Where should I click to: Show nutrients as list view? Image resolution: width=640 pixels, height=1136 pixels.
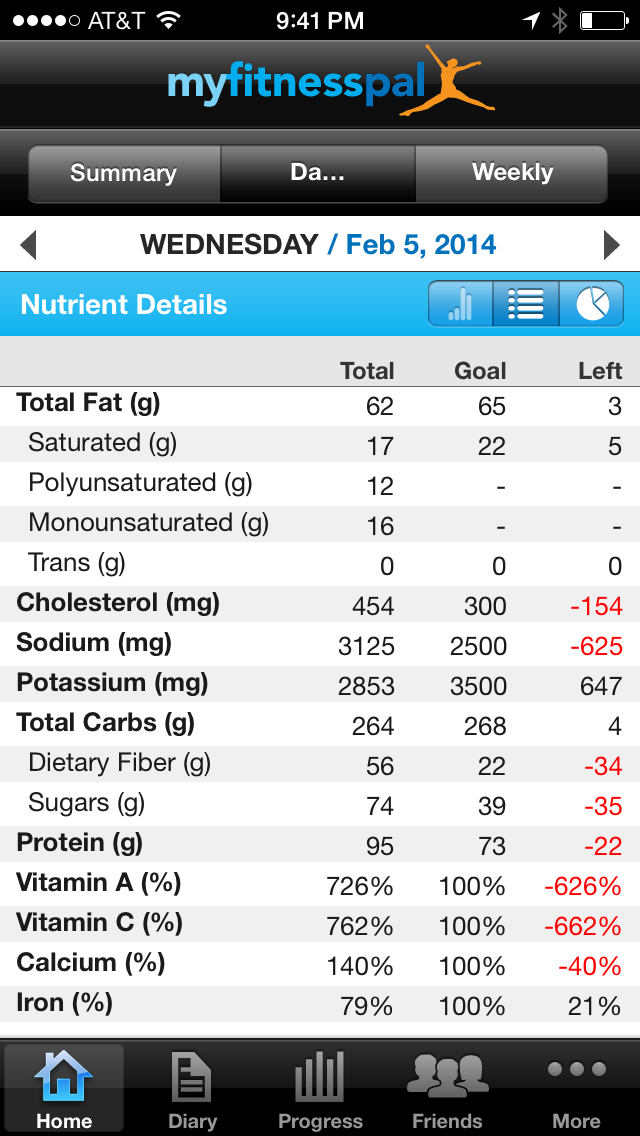526,304
